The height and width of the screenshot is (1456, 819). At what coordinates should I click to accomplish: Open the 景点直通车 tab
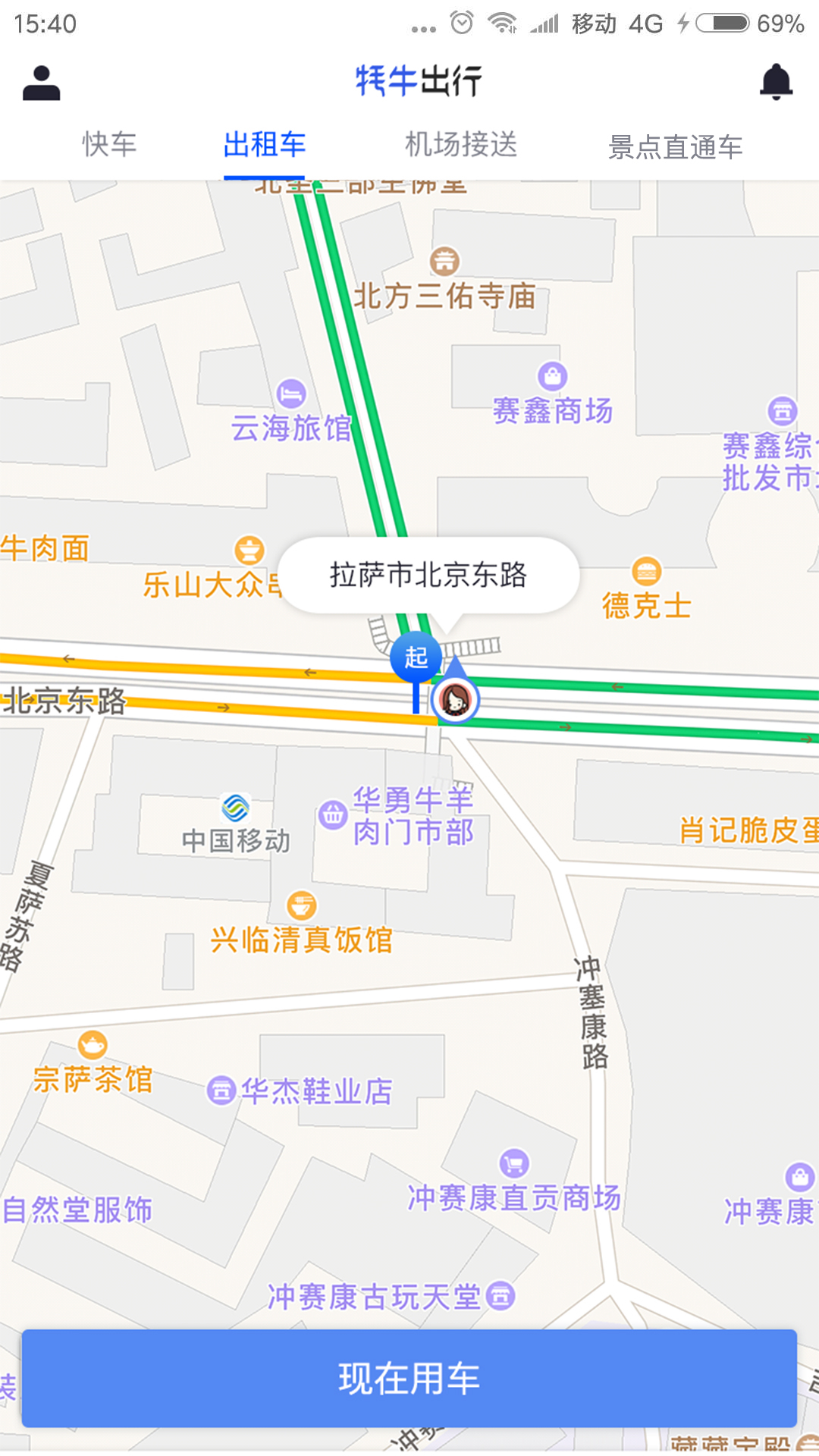676,147
